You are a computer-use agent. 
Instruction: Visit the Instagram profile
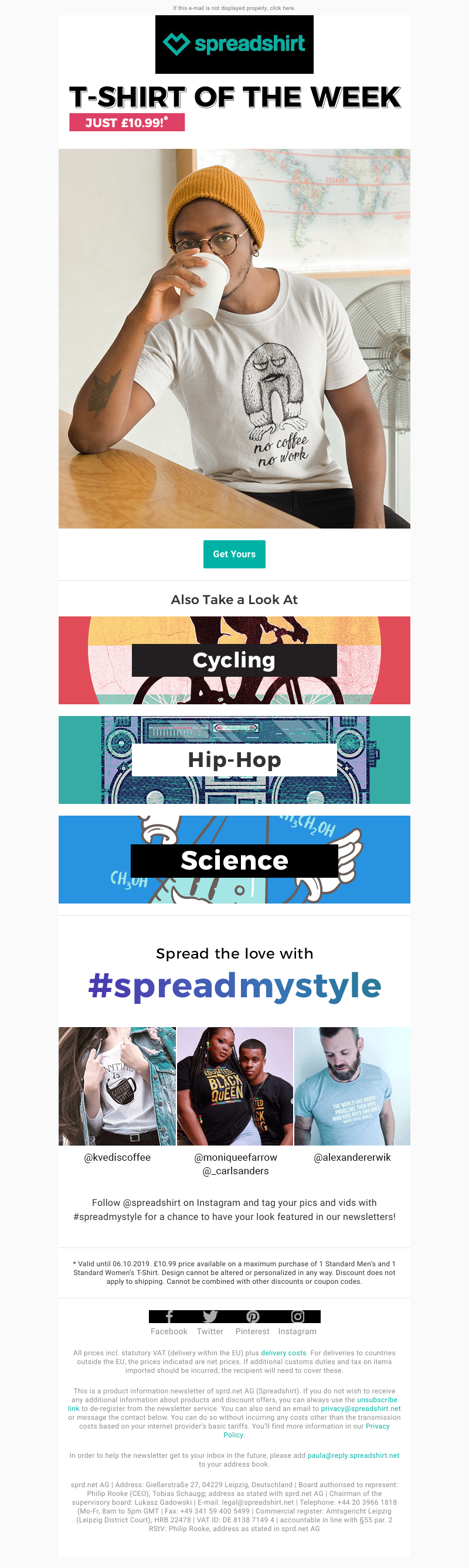(x=297, y=1324)
